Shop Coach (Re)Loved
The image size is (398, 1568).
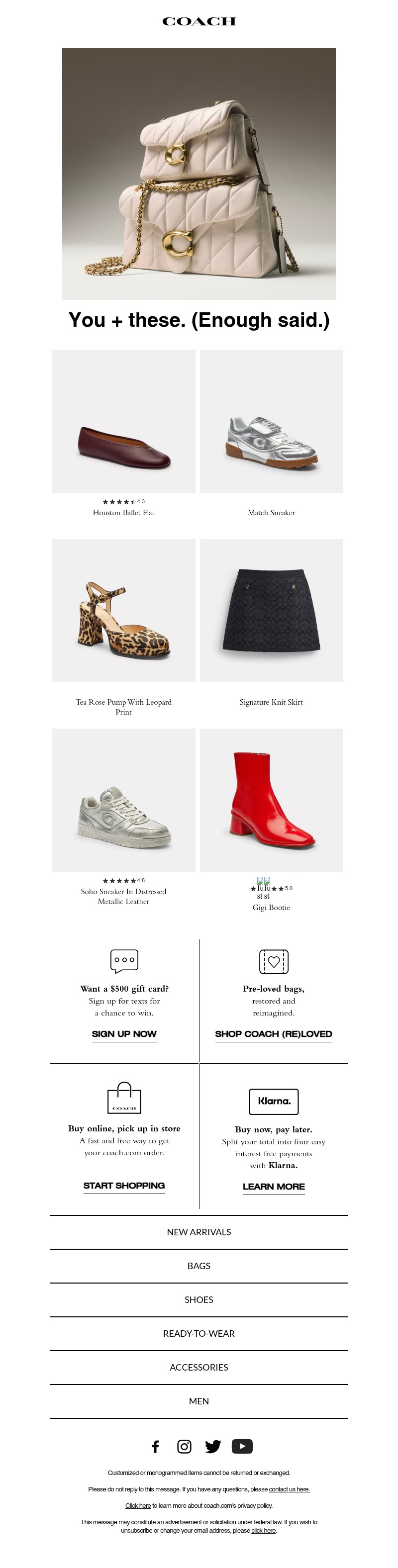coord(273,1033)
